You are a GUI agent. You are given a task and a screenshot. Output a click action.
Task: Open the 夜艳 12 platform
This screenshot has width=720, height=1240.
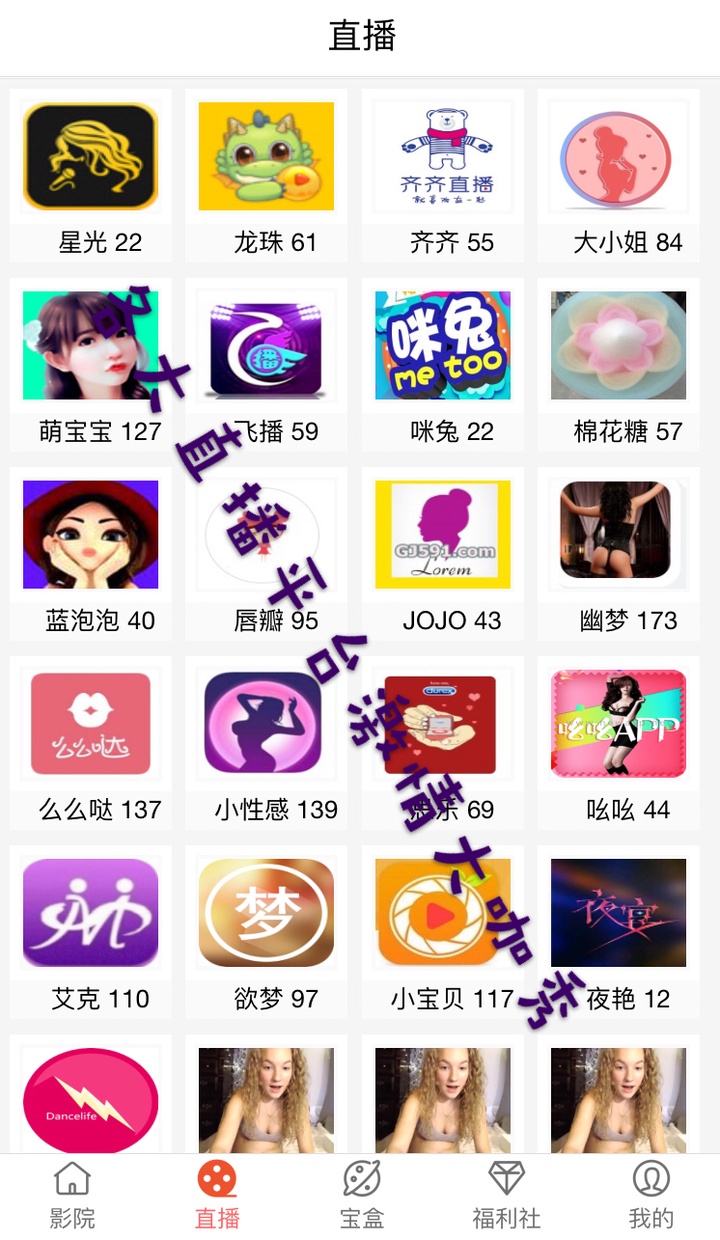tap(618, 913)
